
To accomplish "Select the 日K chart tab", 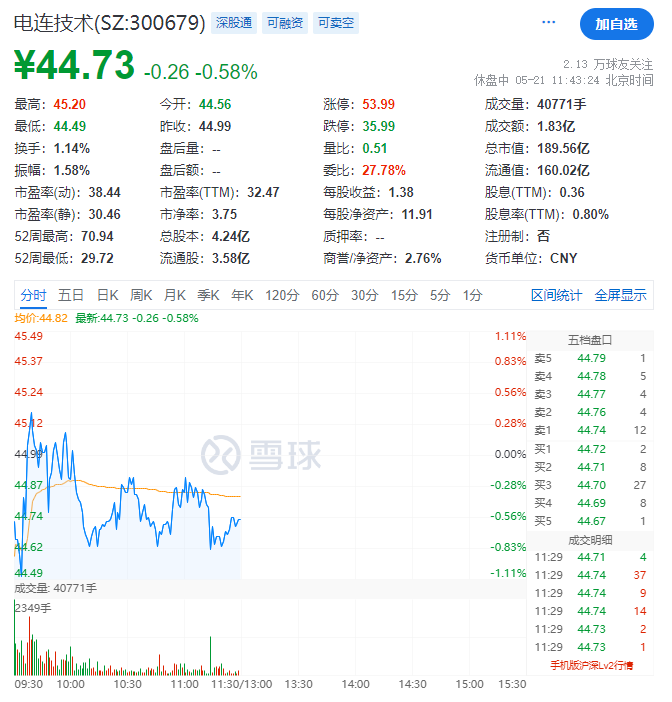I will [x=107, y=295].
